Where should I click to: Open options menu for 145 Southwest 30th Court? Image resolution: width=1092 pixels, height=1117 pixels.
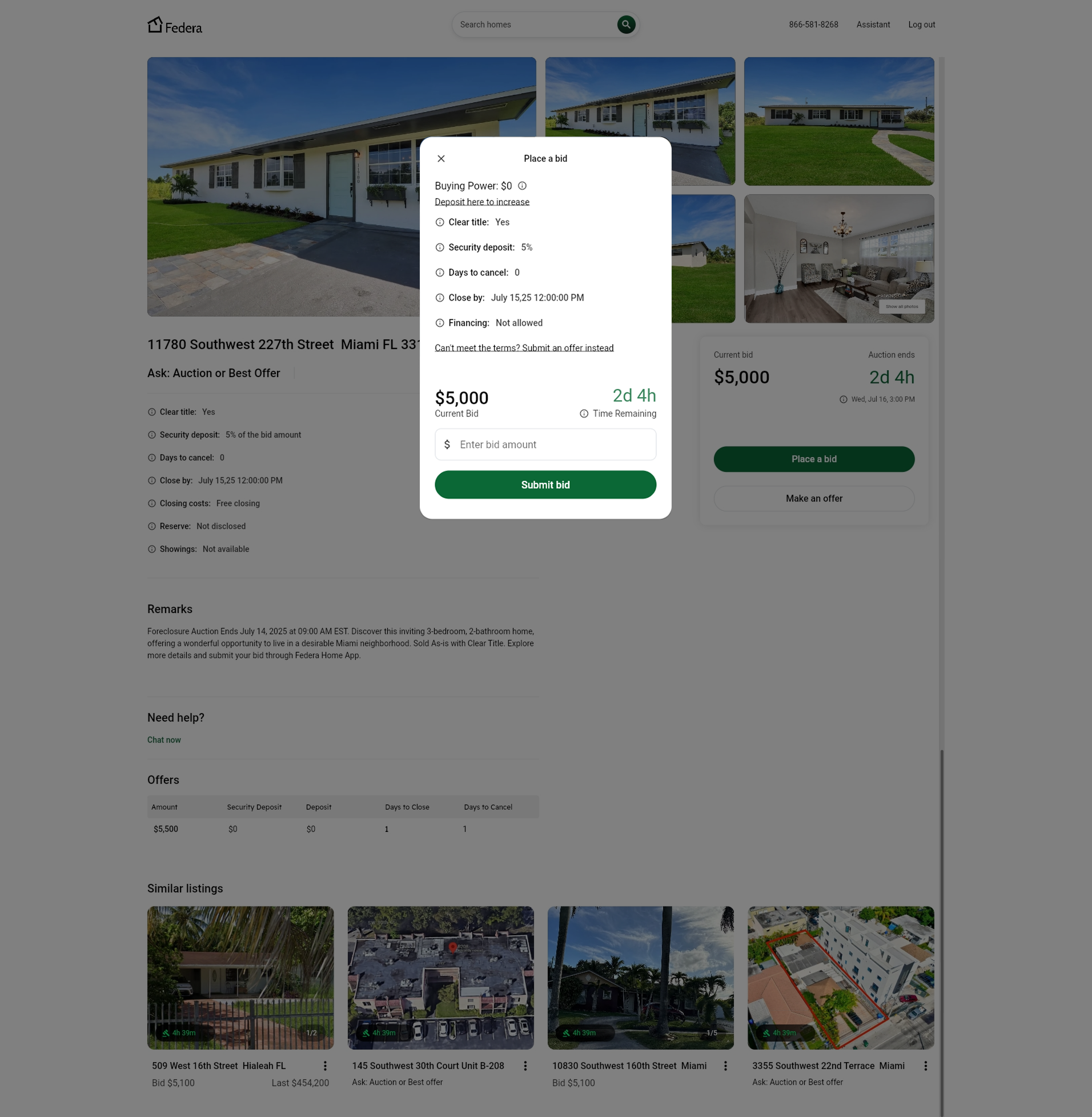pyautogui.click(x=525, y=1066)
